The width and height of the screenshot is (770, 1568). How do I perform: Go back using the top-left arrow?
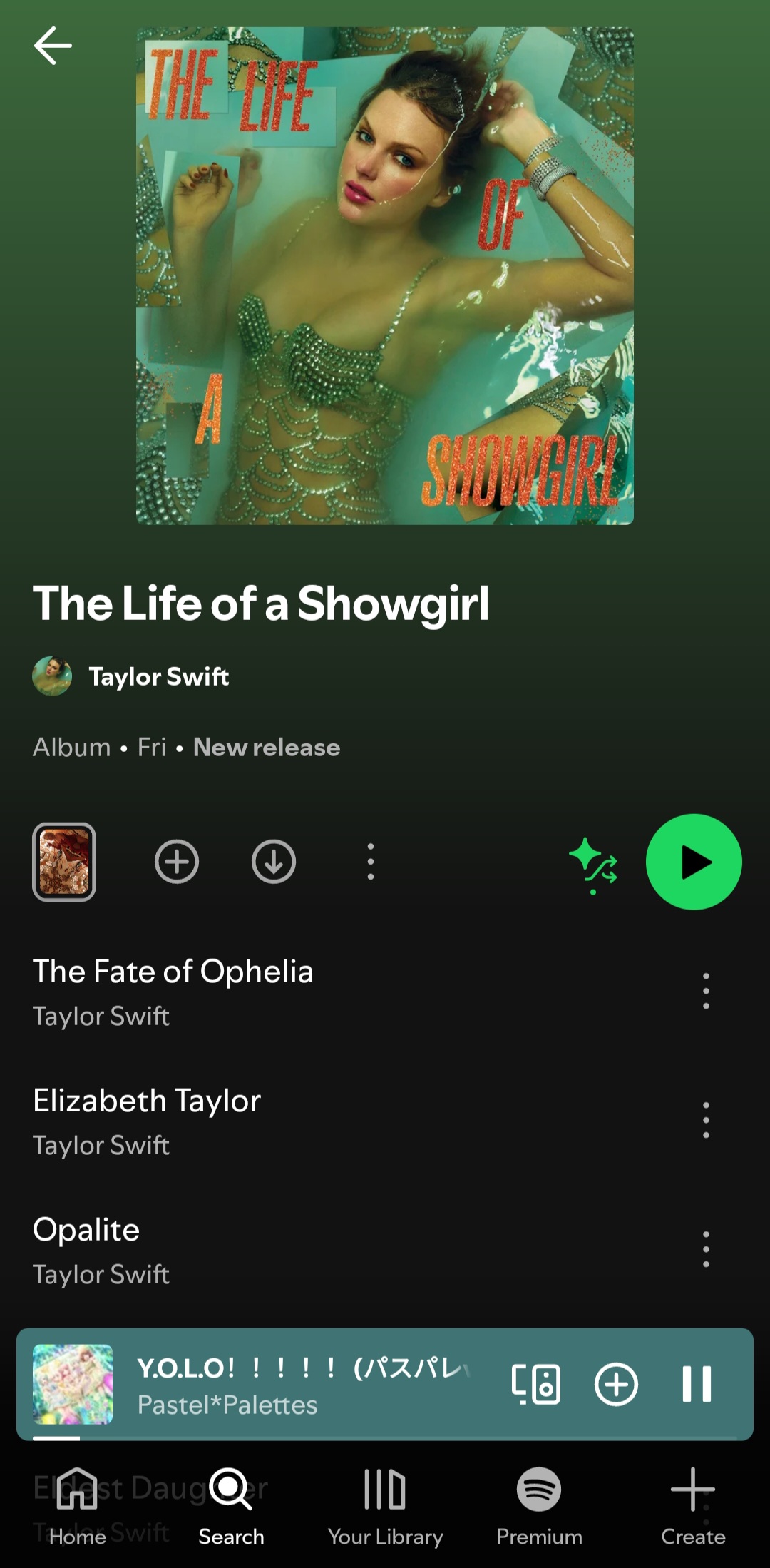[x=53, y=46]
